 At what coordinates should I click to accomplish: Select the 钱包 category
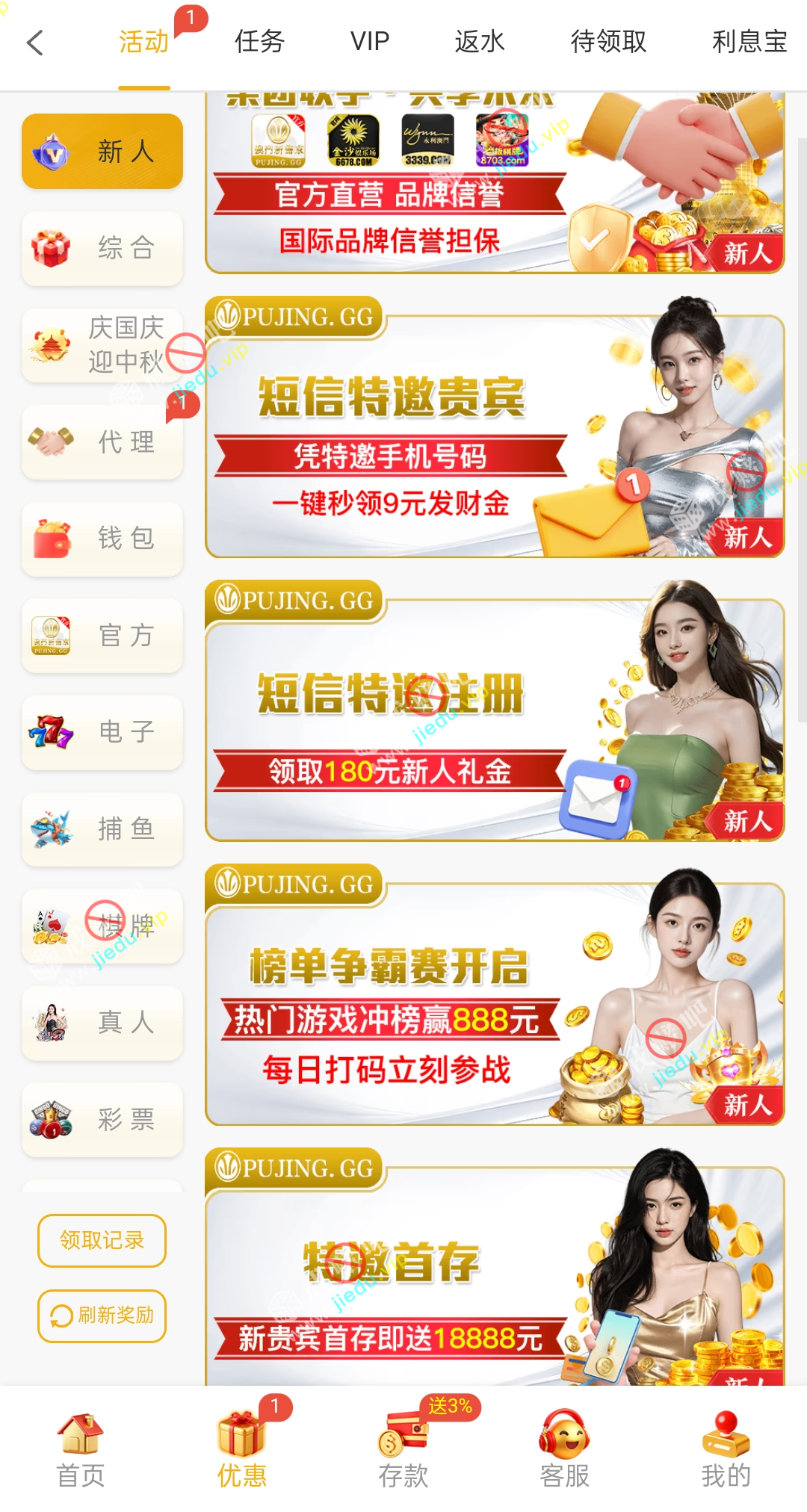click(102, 539)
